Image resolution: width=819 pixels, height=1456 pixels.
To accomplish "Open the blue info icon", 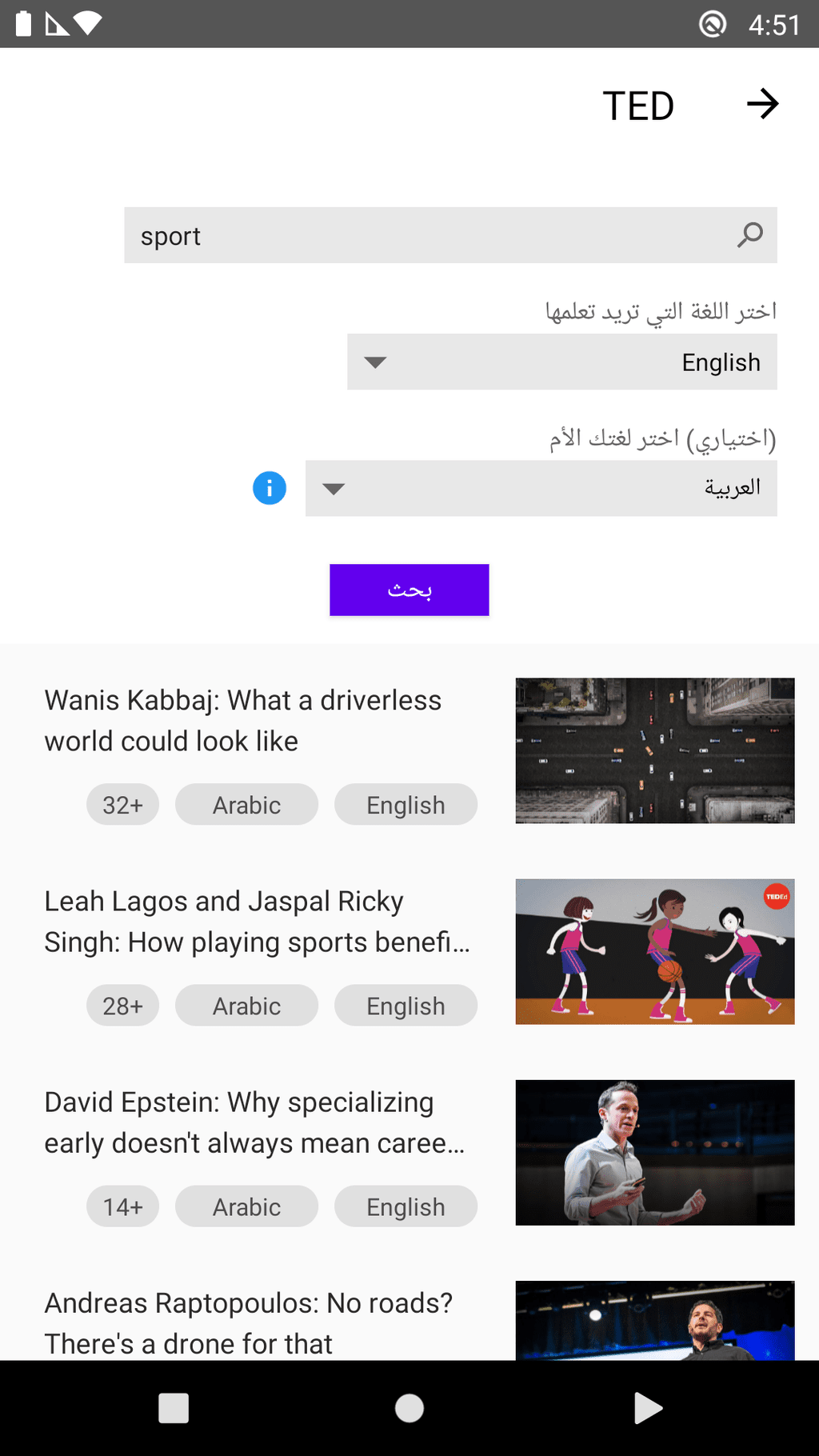I will coord(270,488).
